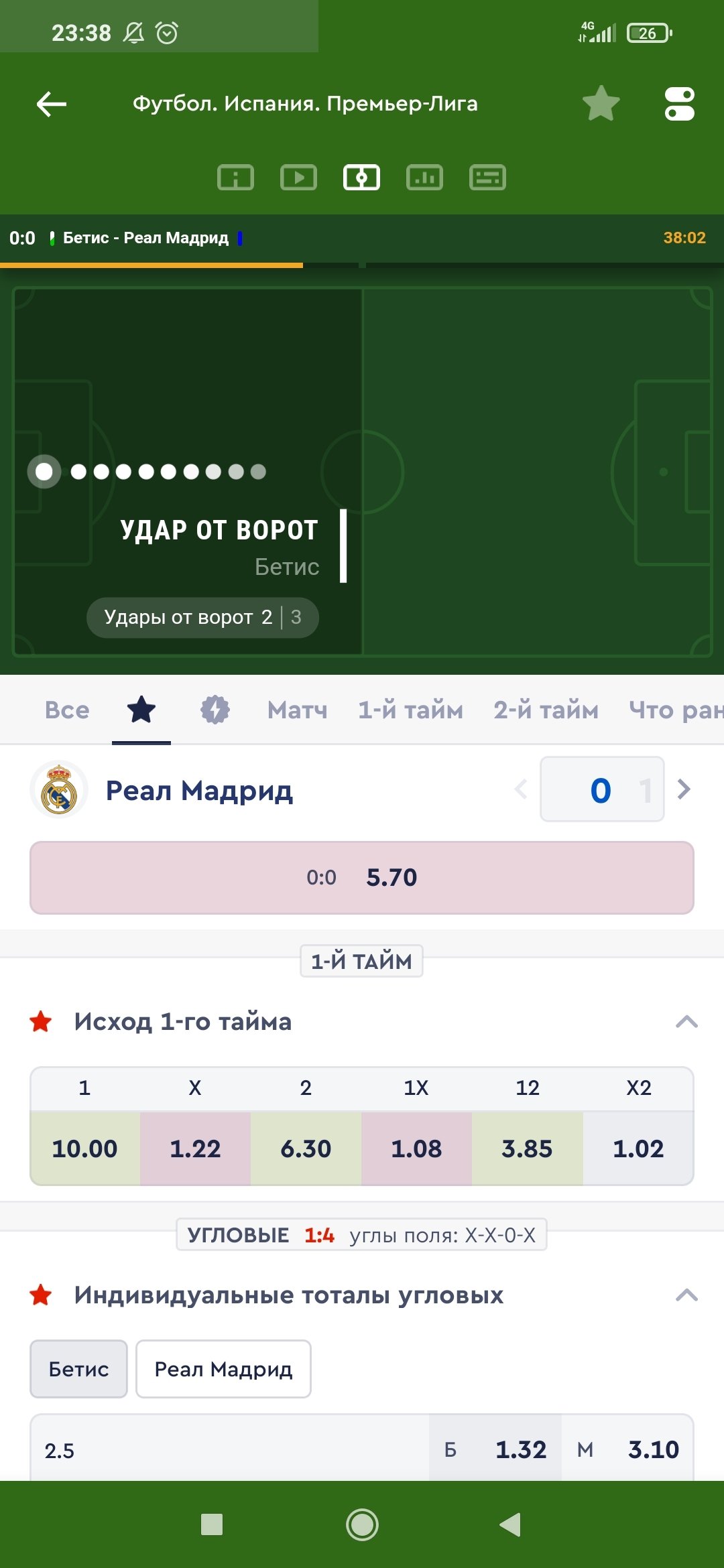Open the 1-й тайм tab
724x1568 pixels.
[410, 710]
